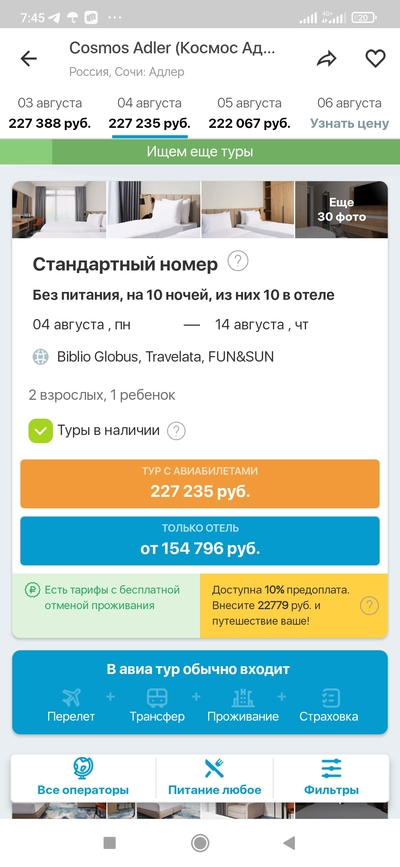Share this Cosmos Adler hotel
The width and height of the screenshot is (400, 867).
pos(326,59)
